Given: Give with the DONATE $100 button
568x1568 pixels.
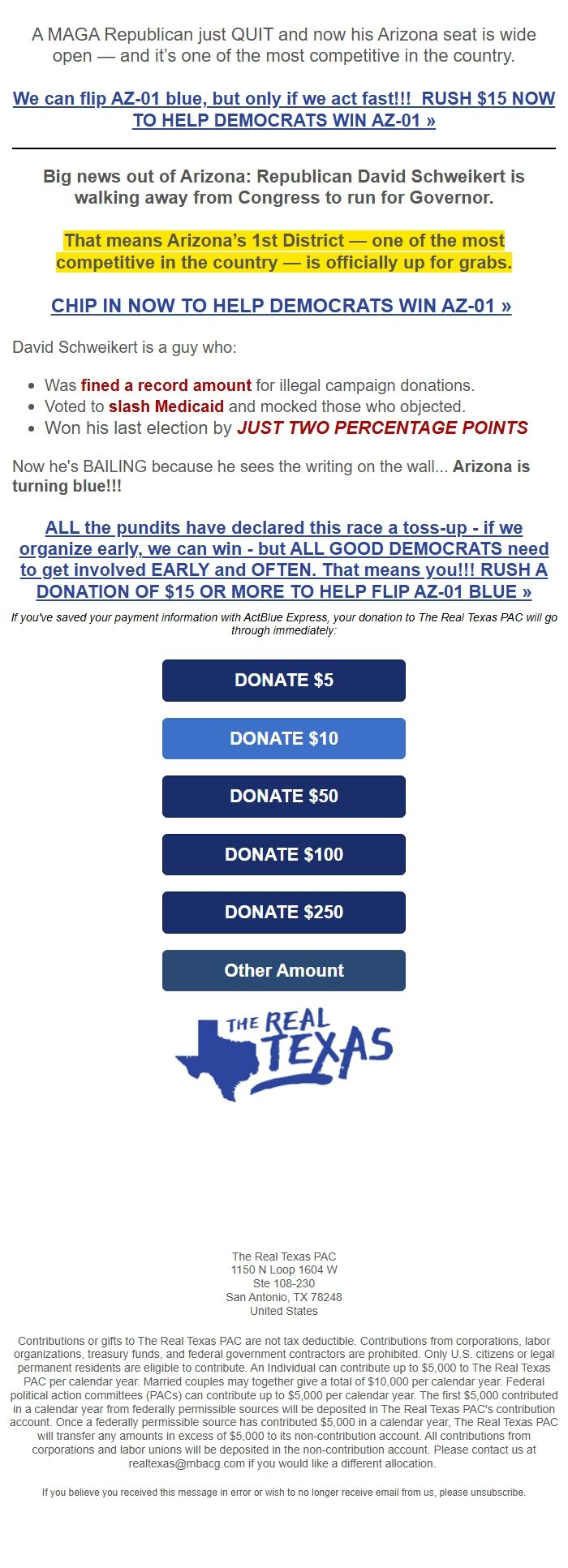Looking at the screenshot, I should pos(284,855).
